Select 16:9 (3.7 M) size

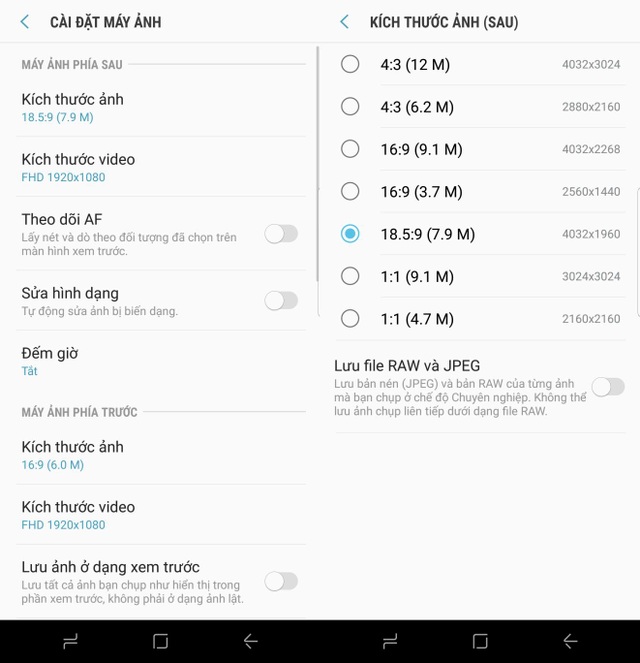coord(350,191)
